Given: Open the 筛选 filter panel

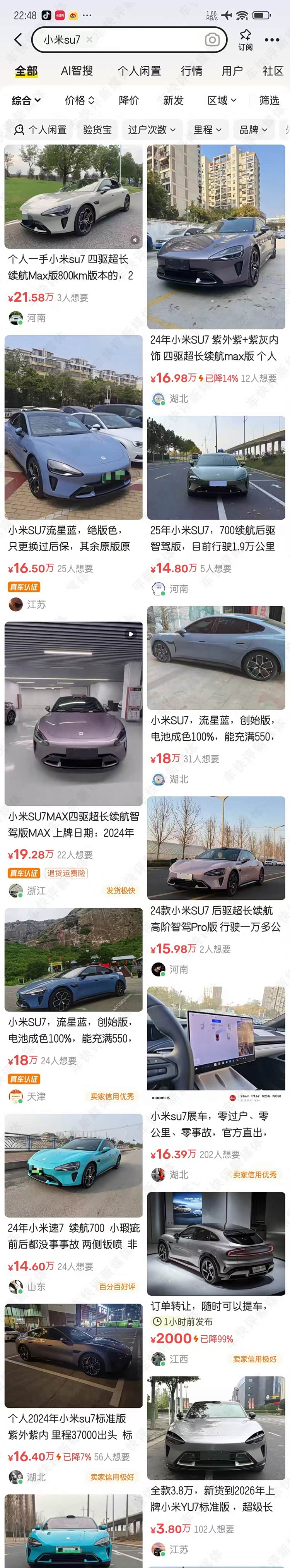Looking at the screenshot, I should point(269,100).
